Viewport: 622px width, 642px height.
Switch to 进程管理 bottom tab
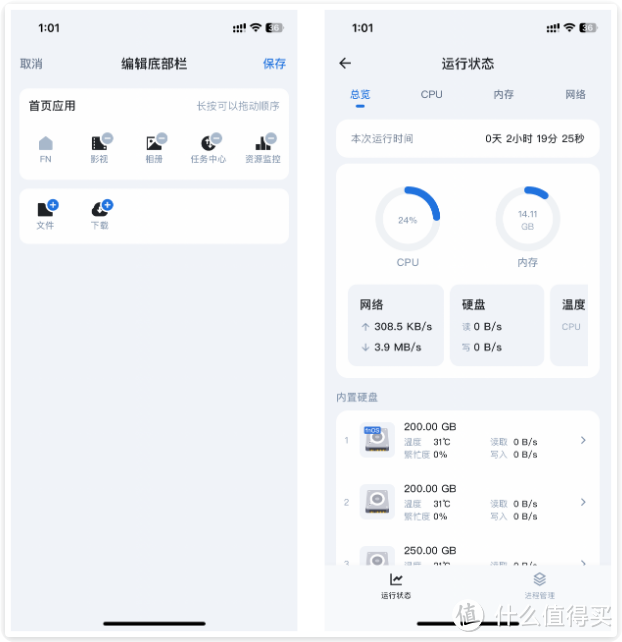[x=539, y=585]
